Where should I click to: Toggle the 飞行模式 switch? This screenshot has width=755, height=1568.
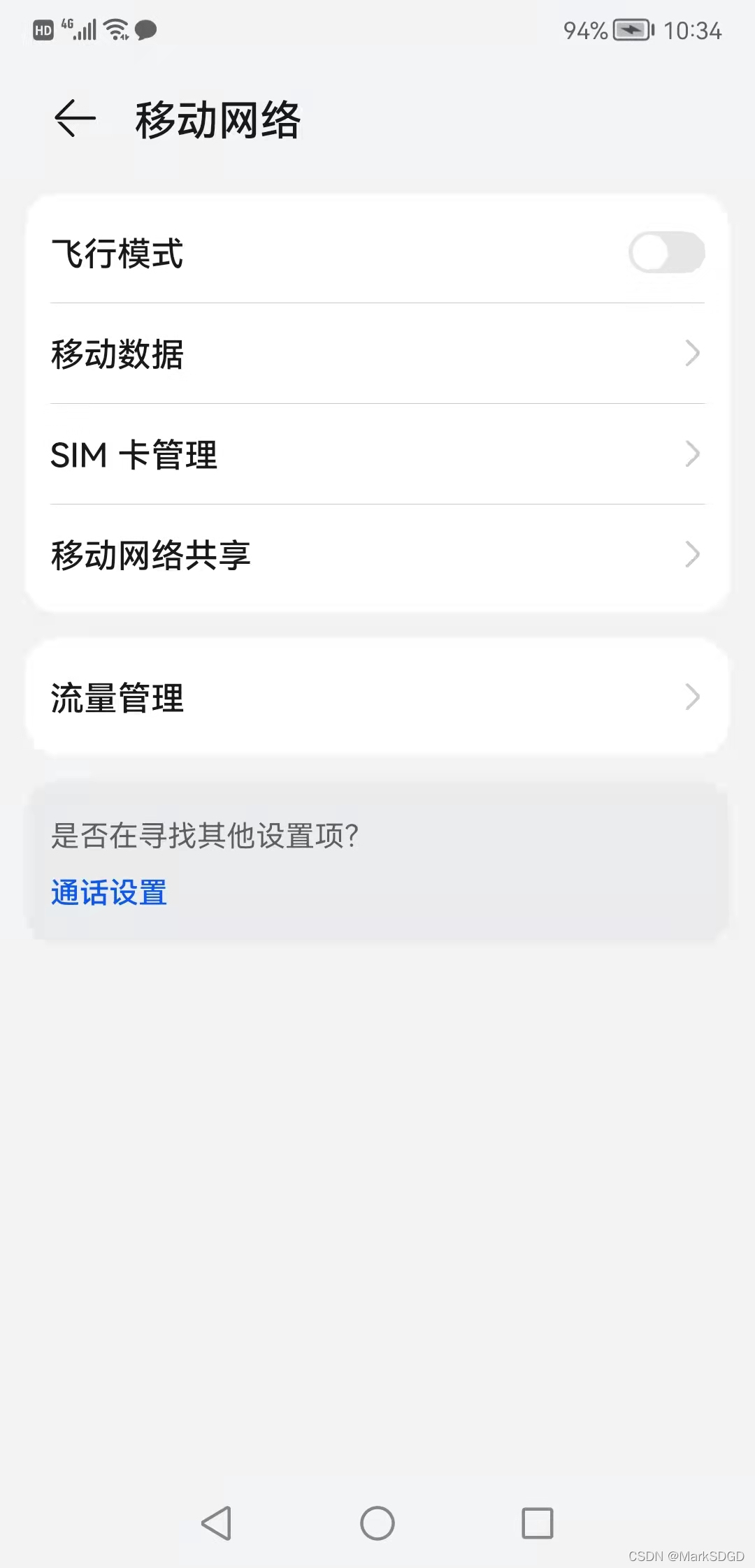tap(666, 252)
